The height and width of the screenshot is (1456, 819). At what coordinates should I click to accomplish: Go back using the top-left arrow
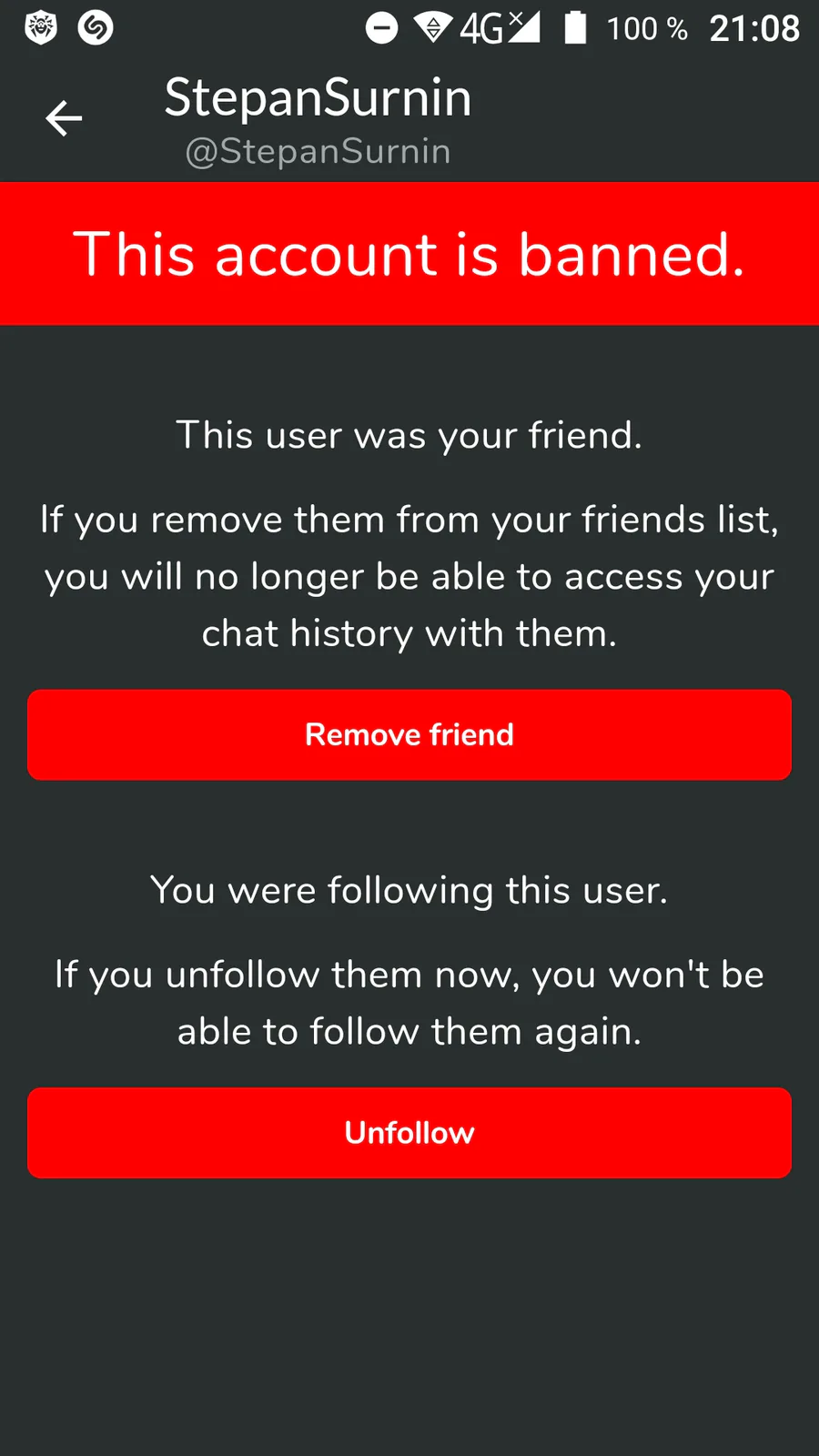click(64, 119)
